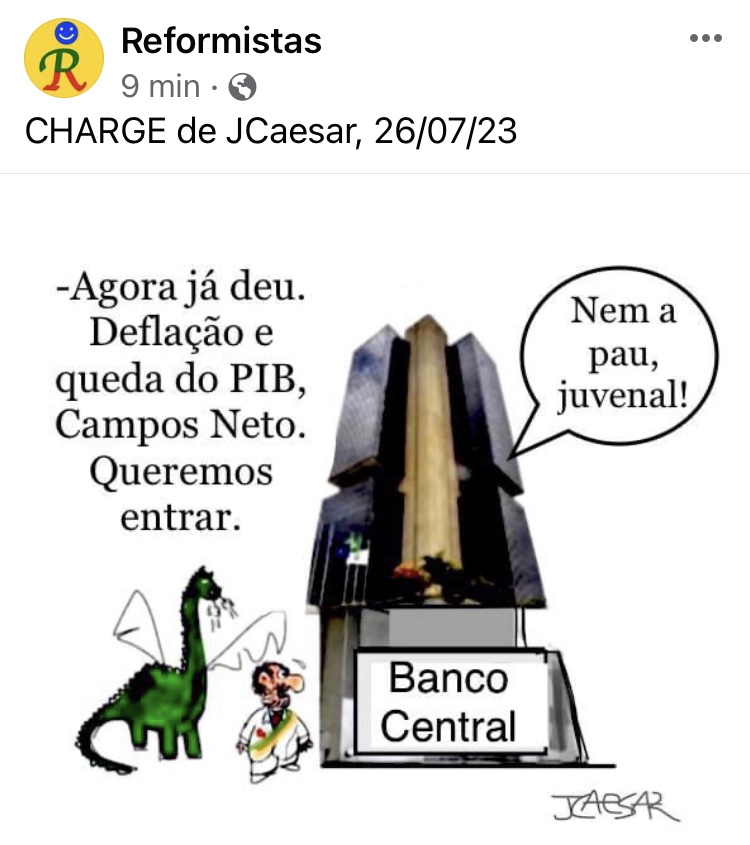Open the JCaesar cartoon image full screen
750x845 pixels.
(x=375, y=520)
